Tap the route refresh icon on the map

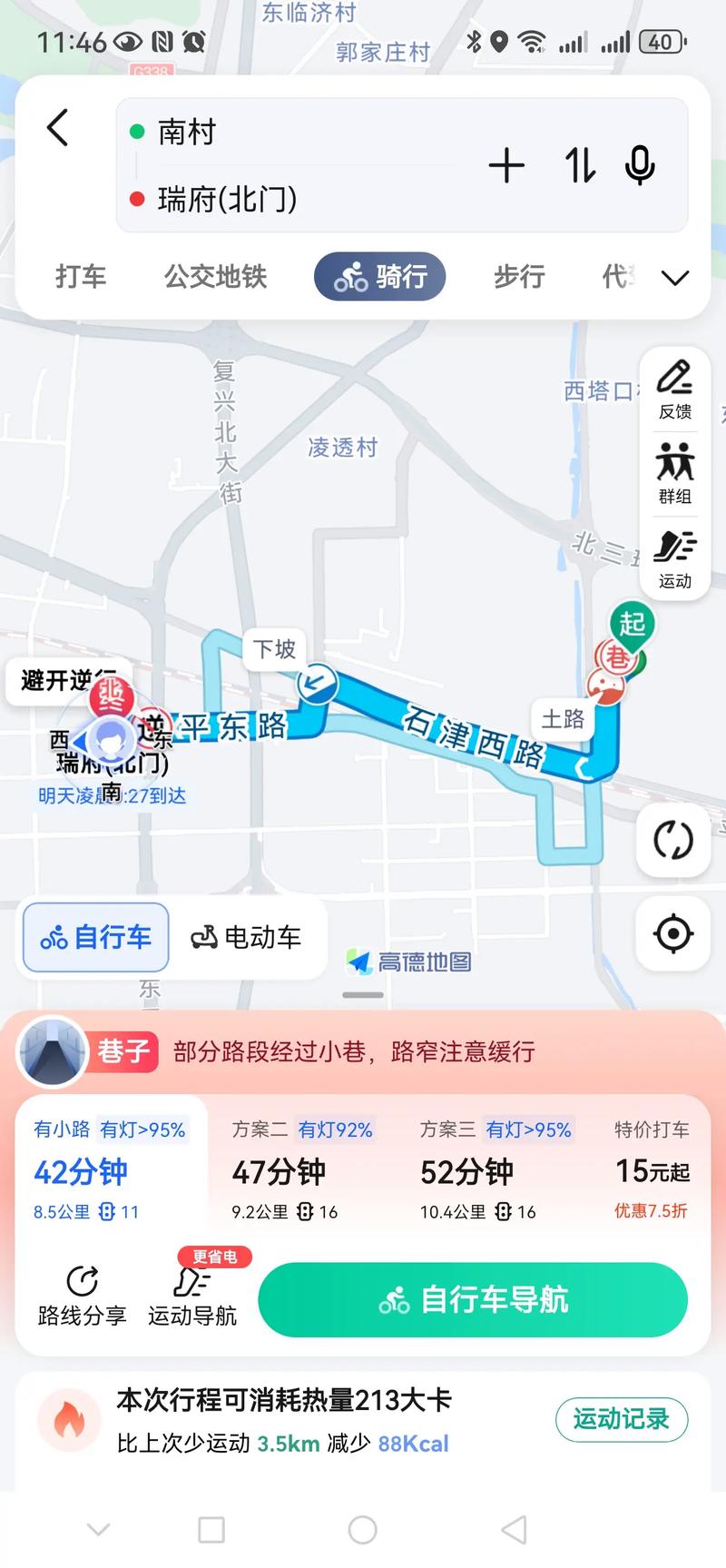672,841
